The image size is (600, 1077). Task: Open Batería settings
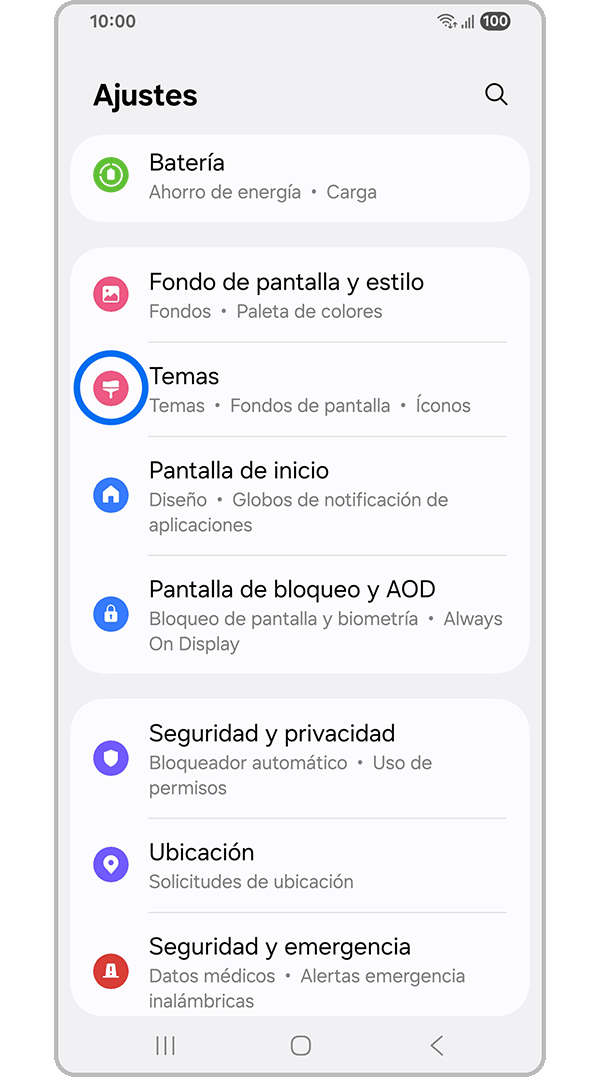point(300,177)
